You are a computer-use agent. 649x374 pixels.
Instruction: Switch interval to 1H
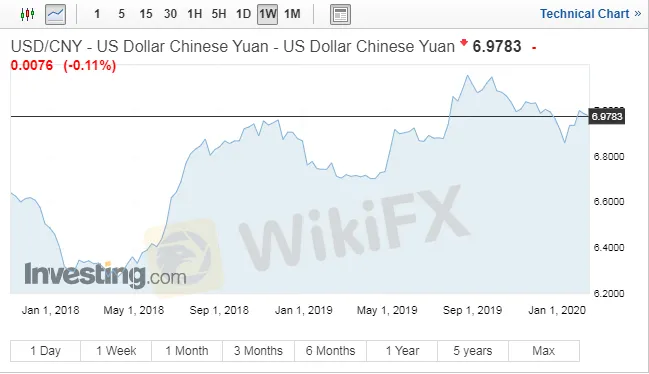(x=195, y=14)
